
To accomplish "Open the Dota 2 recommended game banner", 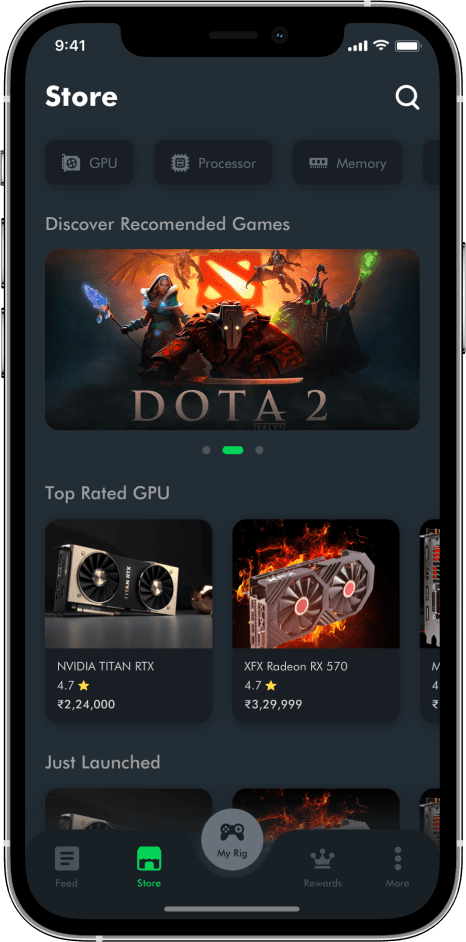I will [232, 339].
